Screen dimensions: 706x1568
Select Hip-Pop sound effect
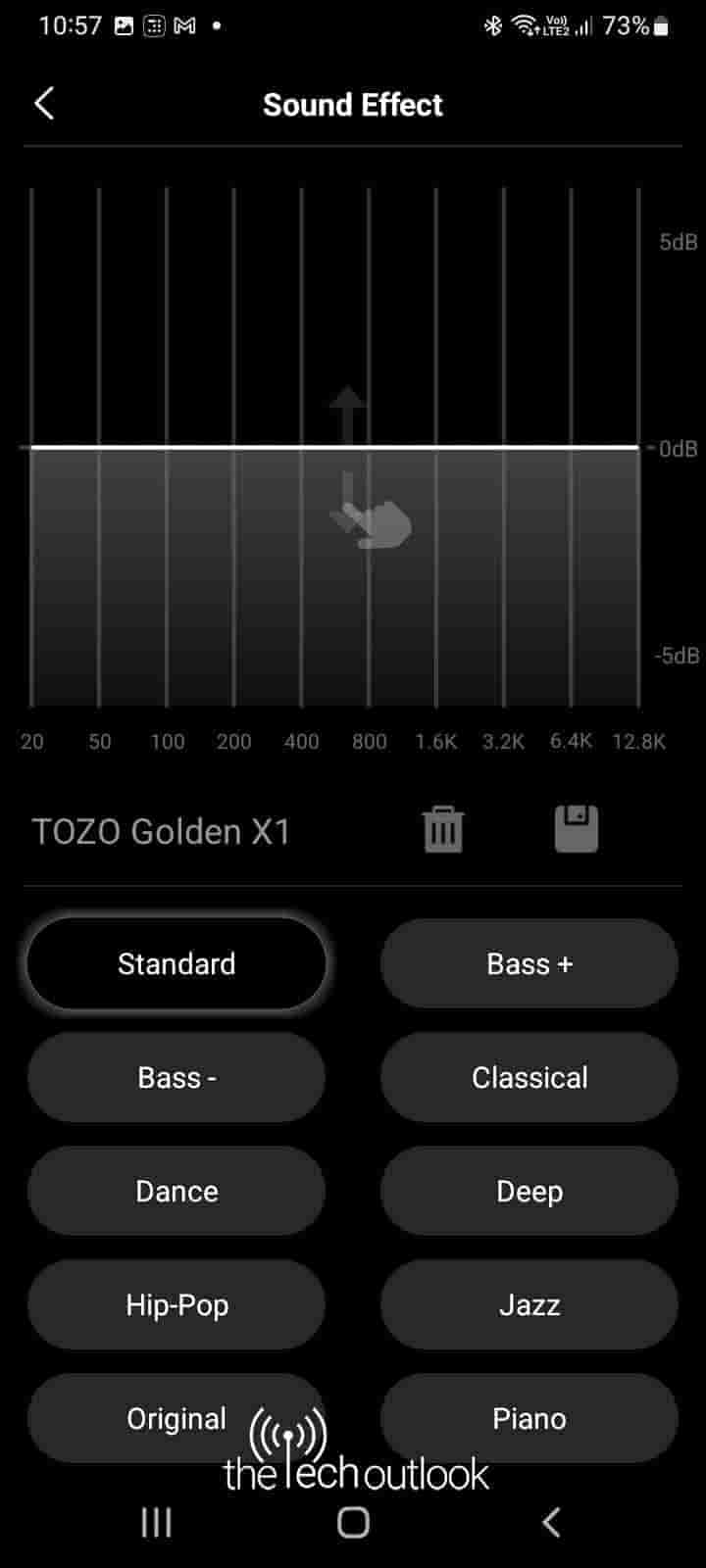pos(176,1305)
